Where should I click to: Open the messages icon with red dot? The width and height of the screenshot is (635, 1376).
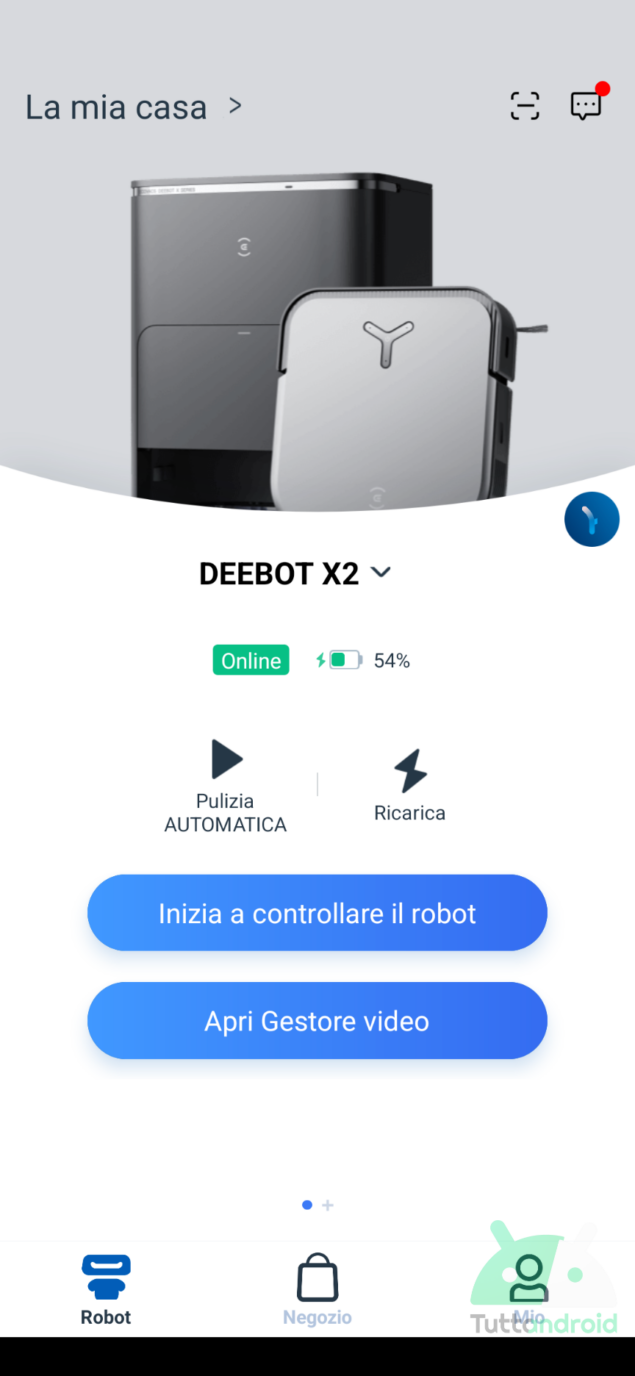tap(587, 104)
